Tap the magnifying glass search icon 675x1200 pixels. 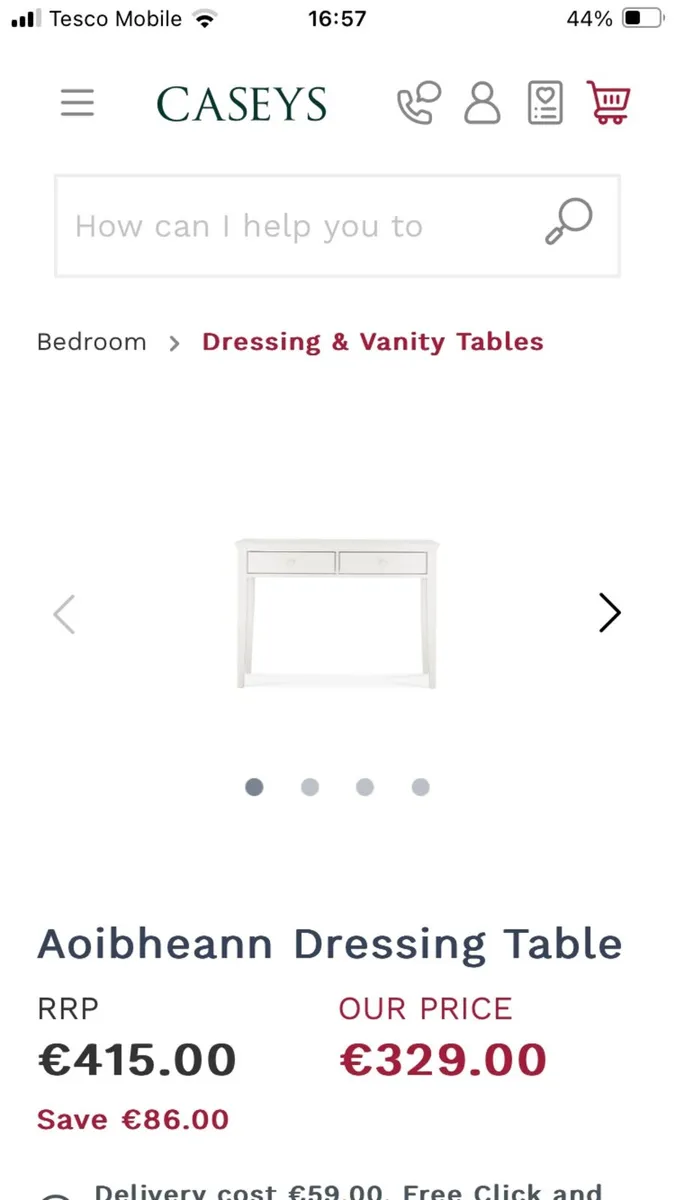(568, 222)
